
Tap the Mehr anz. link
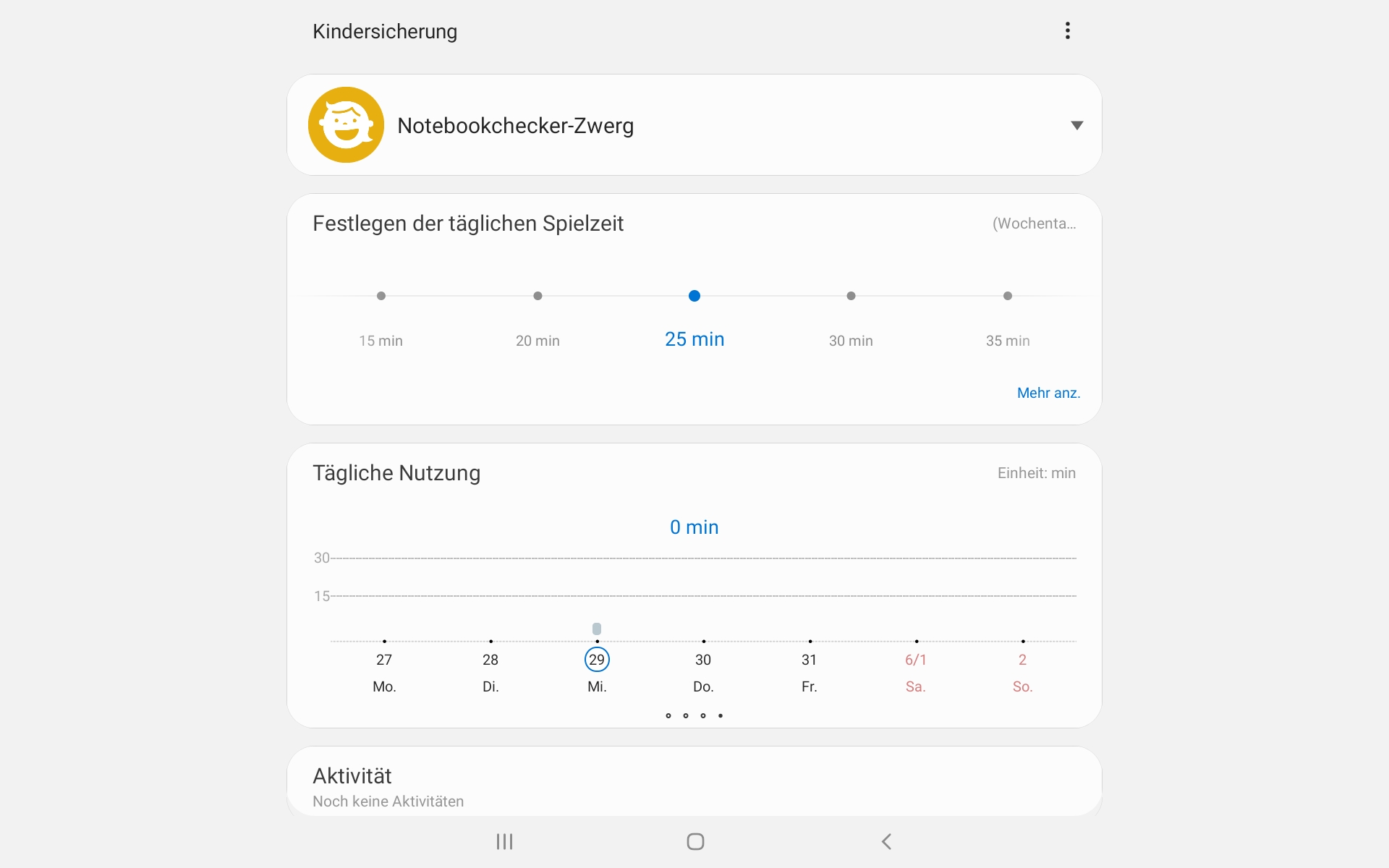tap(1048, 393)
